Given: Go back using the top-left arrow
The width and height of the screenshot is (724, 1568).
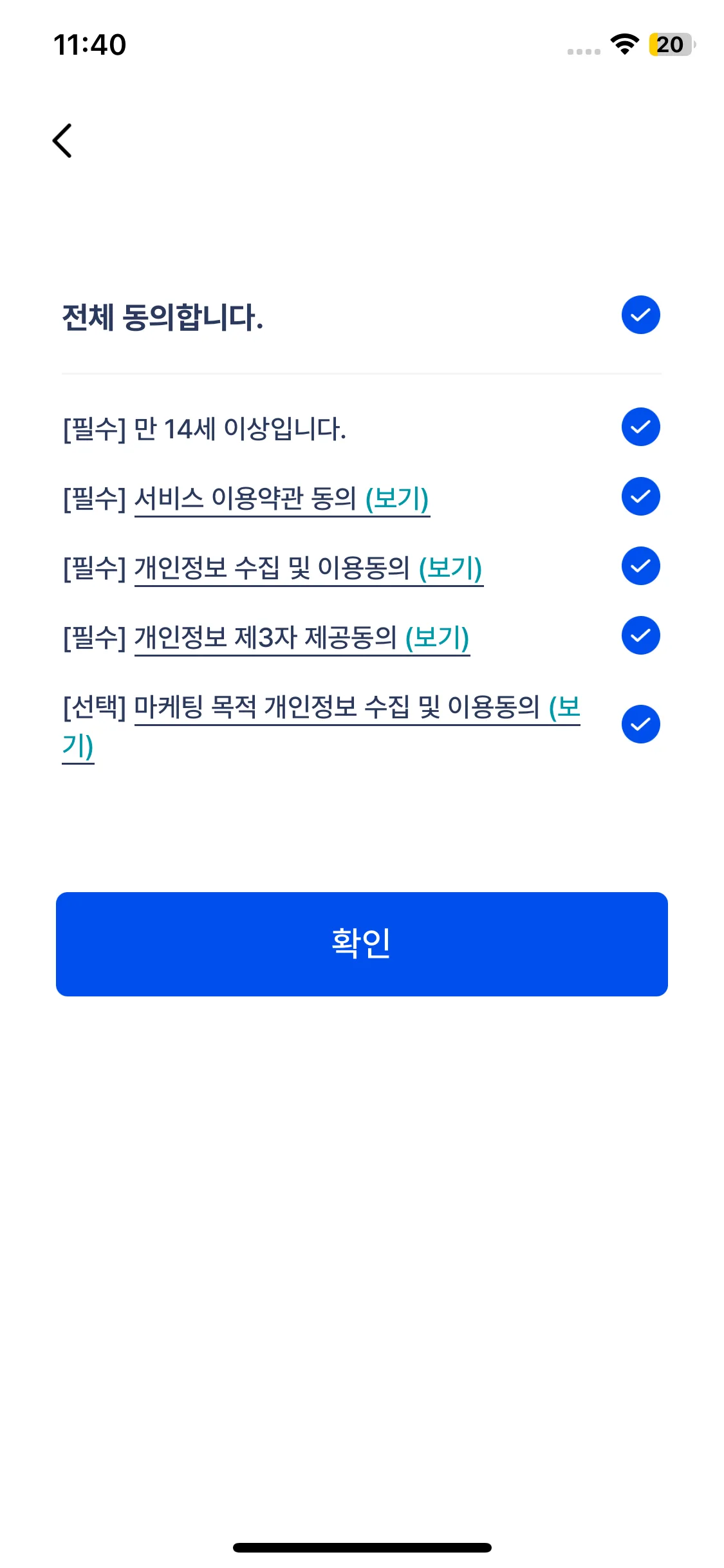Looking at the screenshot, I should (x=62, y=140).
